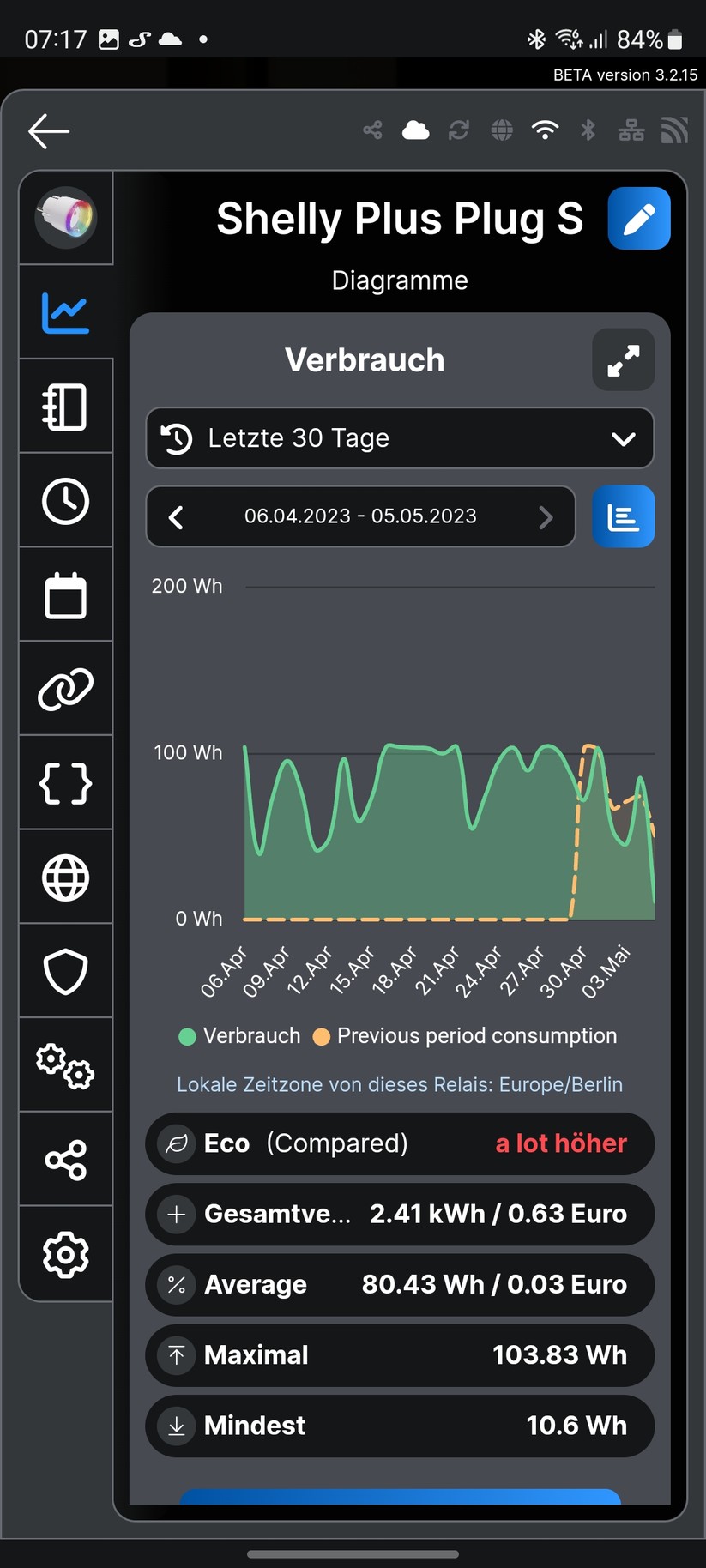Open the bar chart view toggle
The height and width of the screenshot is (1568, 706).
624,516
